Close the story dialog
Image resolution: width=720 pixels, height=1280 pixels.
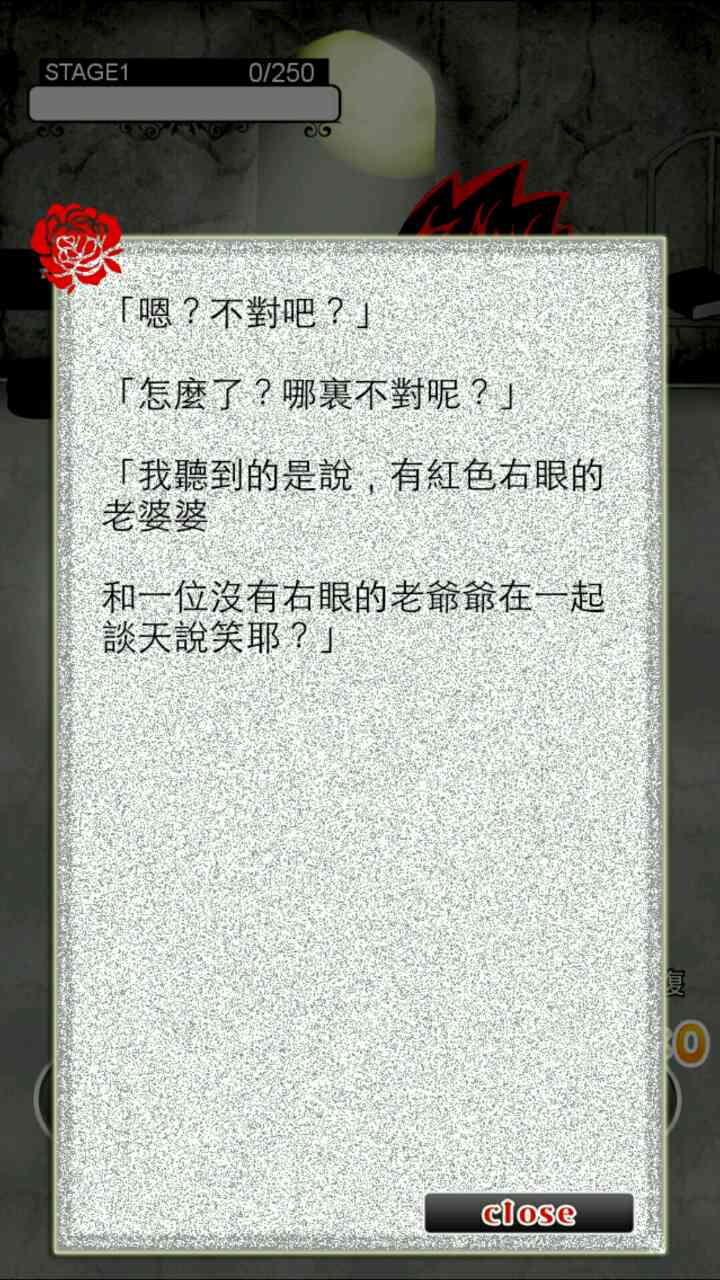pos(528,1213)
